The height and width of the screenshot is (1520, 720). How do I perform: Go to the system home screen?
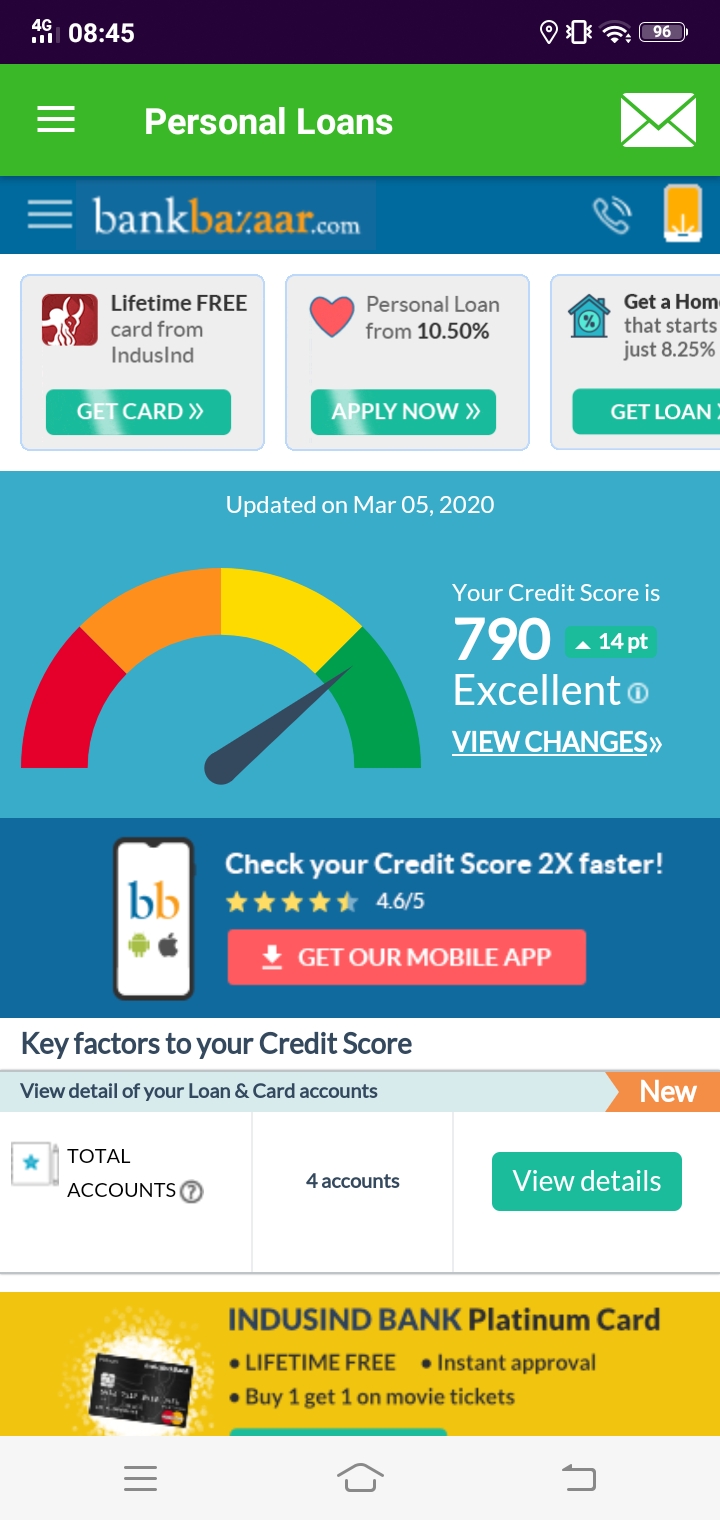[x=360, y=1478]
